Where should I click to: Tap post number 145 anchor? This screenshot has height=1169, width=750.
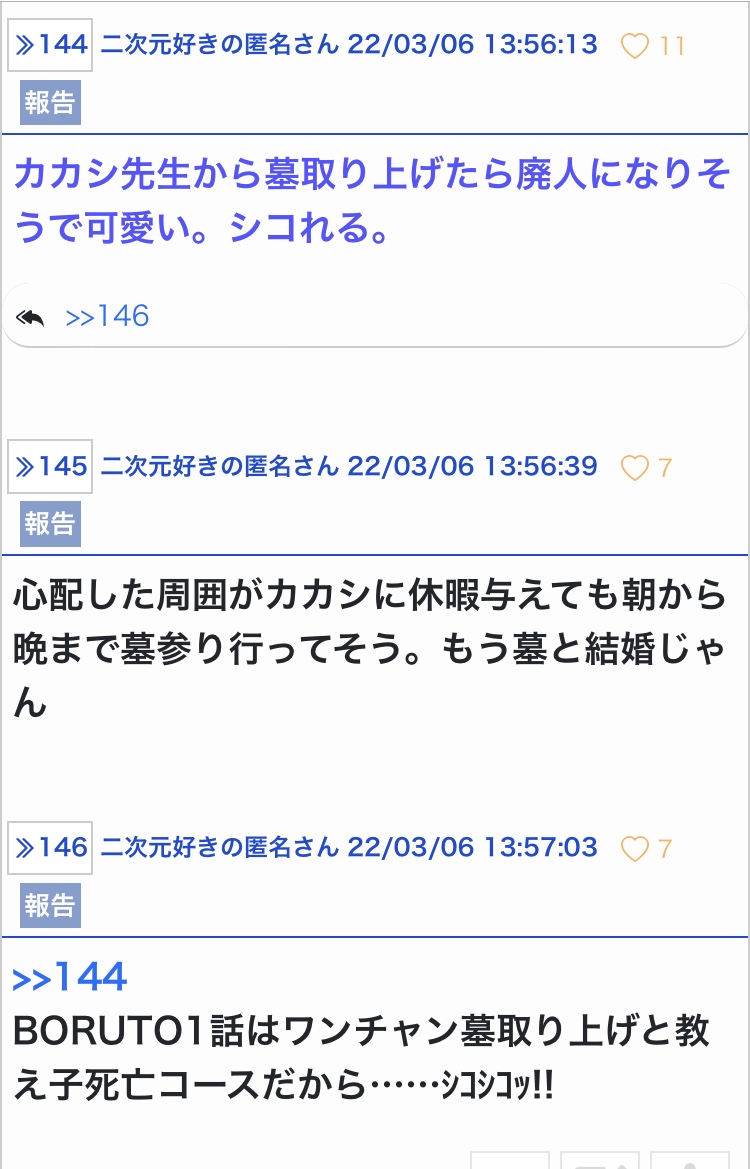[x=51, y=466]
